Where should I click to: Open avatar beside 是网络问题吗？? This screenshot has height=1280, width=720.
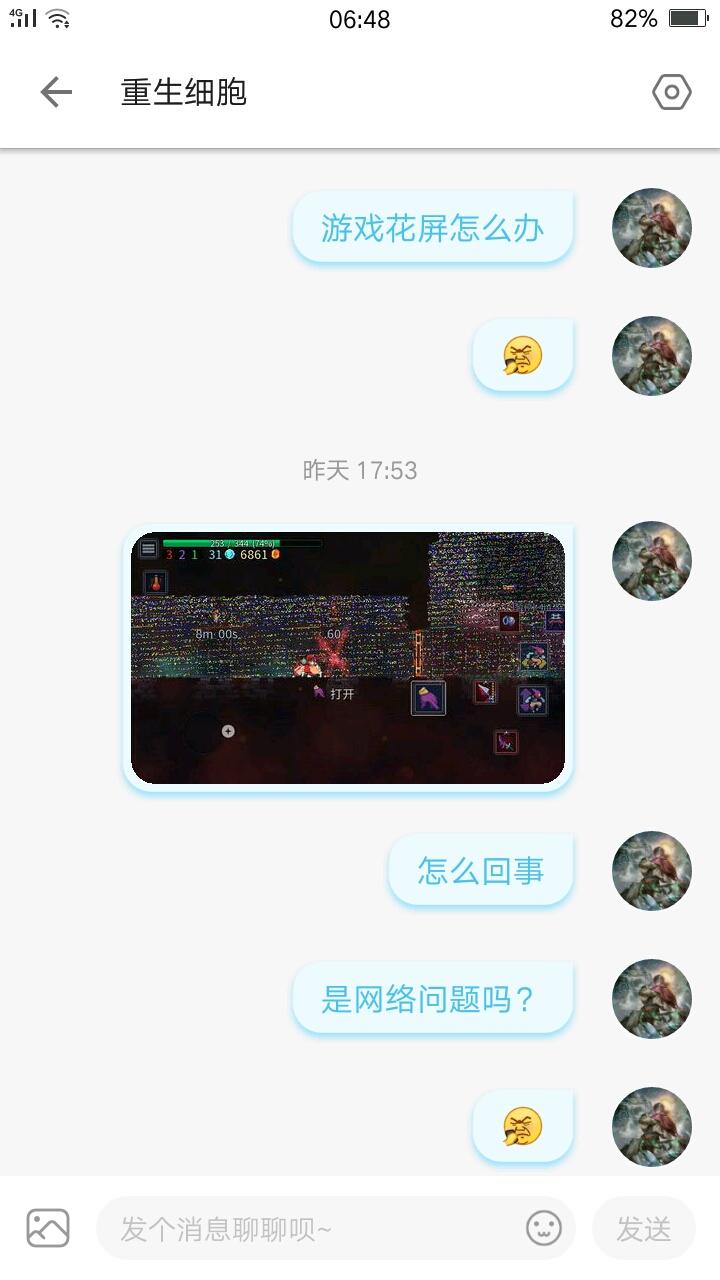pos(651,999)
